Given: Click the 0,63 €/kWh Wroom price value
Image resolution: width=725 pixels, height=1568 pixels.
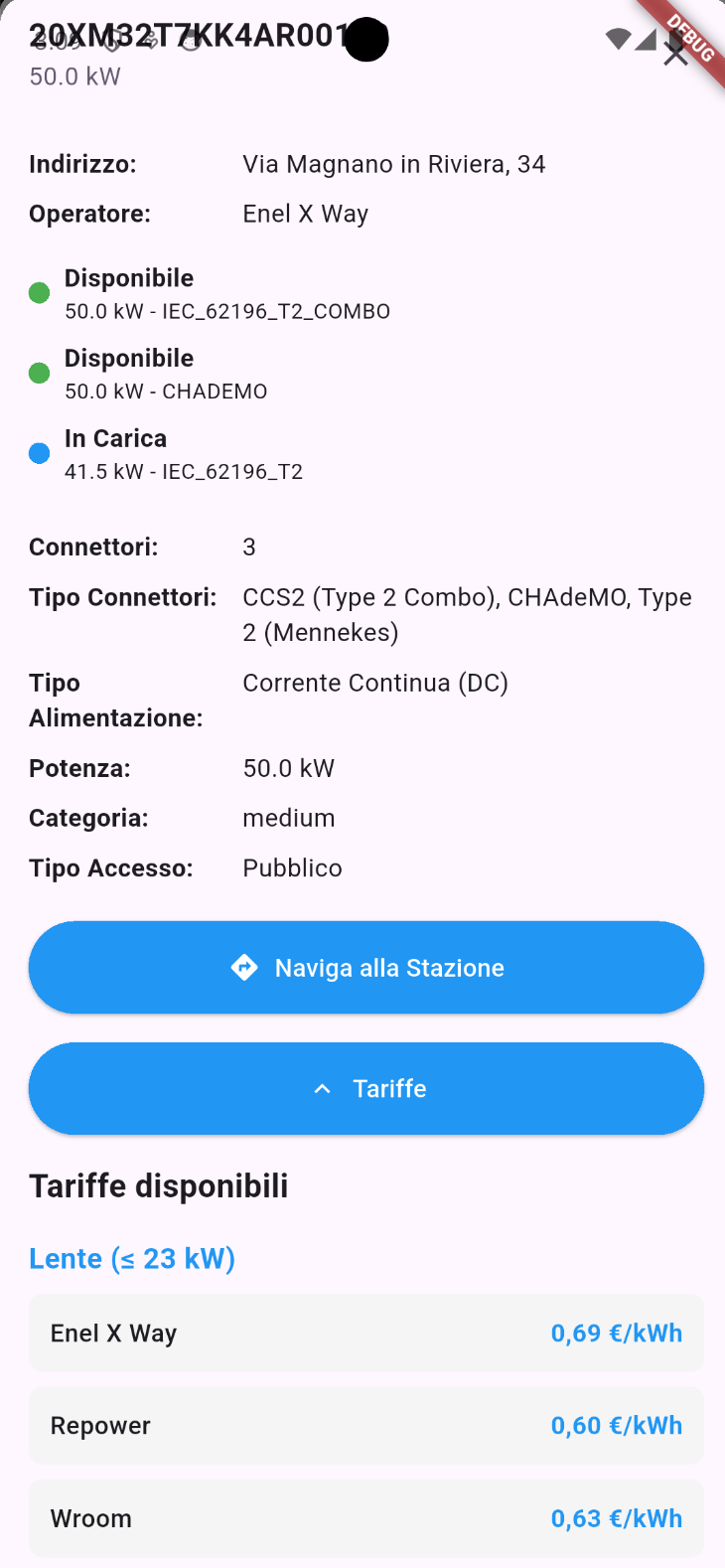Looking at the screenshot, I should 617,1518.
